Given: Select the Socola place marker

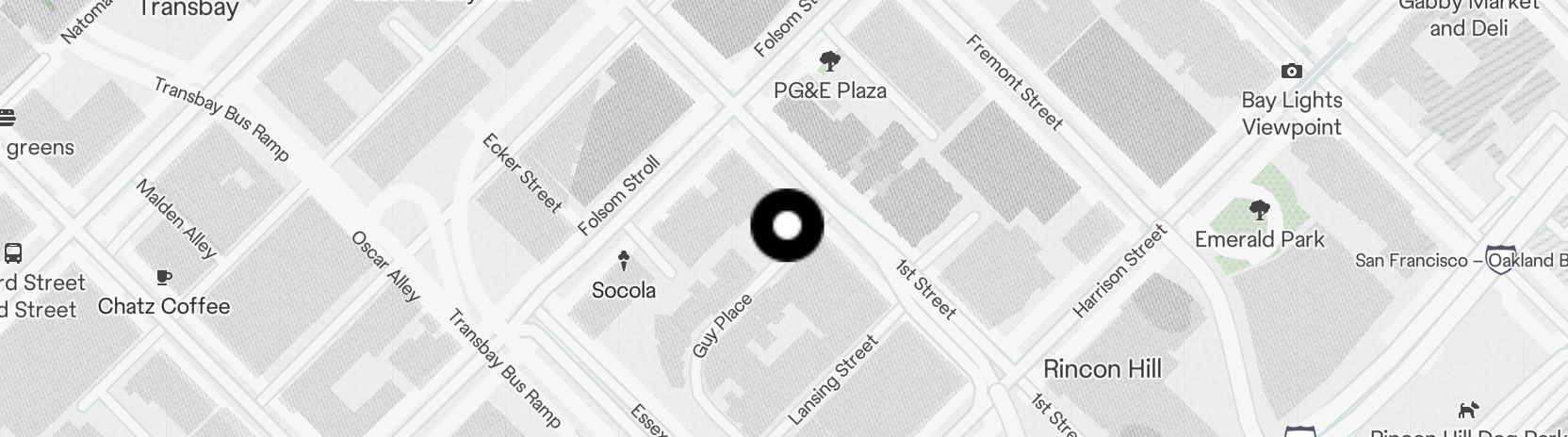Looking at the screenshot, I should pyautogui.click(x=623, y=261).
